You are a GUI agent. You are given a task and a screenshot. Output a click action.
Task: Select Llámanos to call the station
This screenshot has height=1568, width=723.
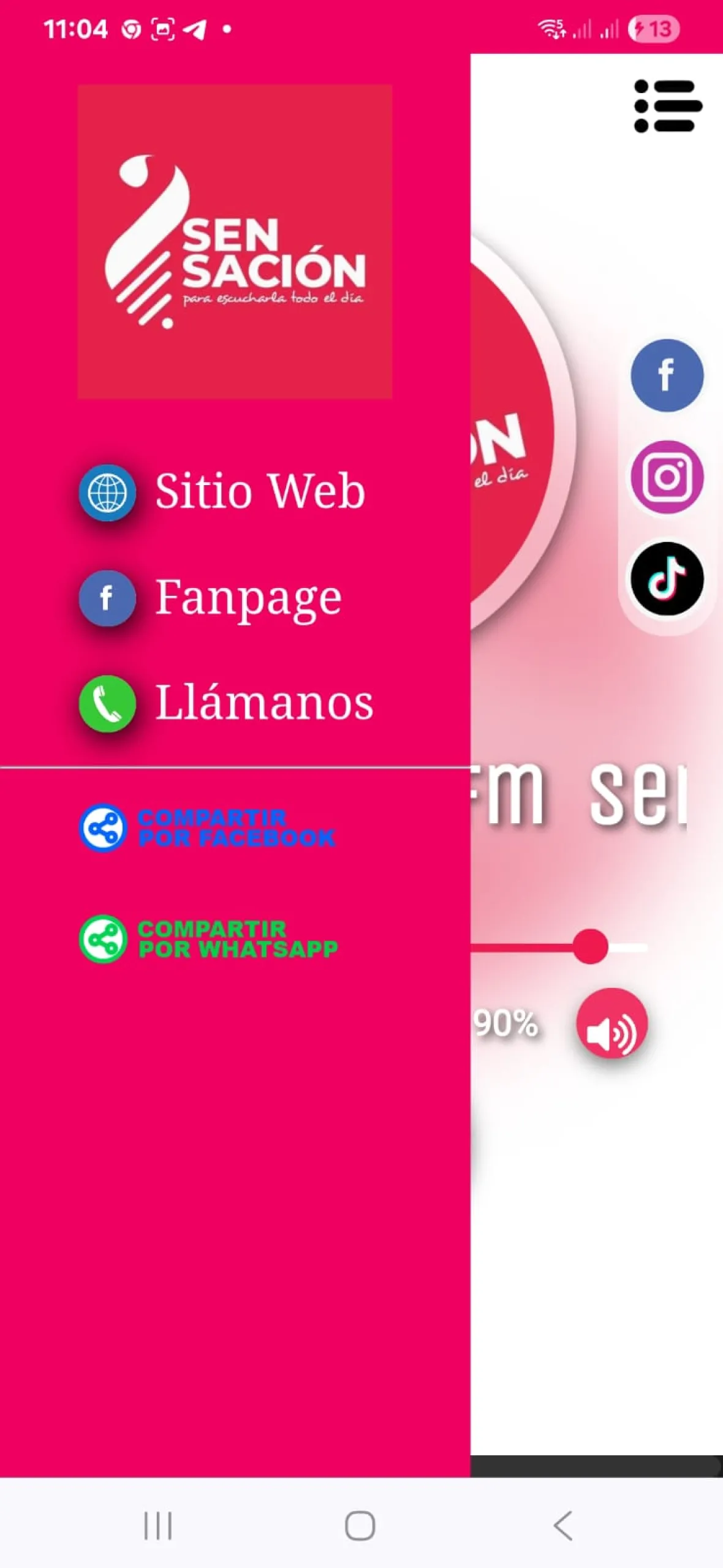[227, 703]
